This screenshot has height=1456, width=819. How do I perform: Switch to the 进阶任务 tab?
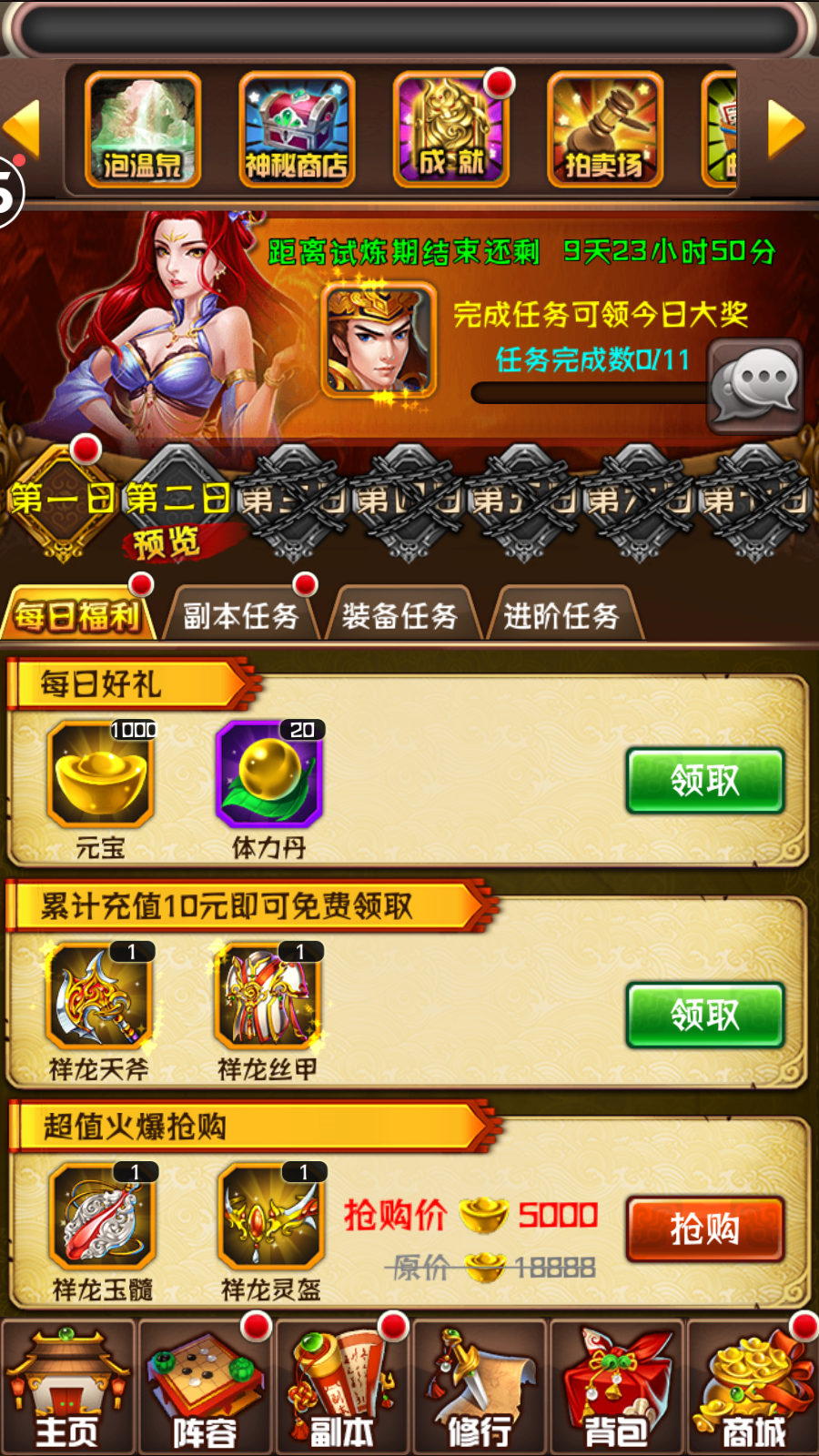pyautogui.click(x=562, y=616)
